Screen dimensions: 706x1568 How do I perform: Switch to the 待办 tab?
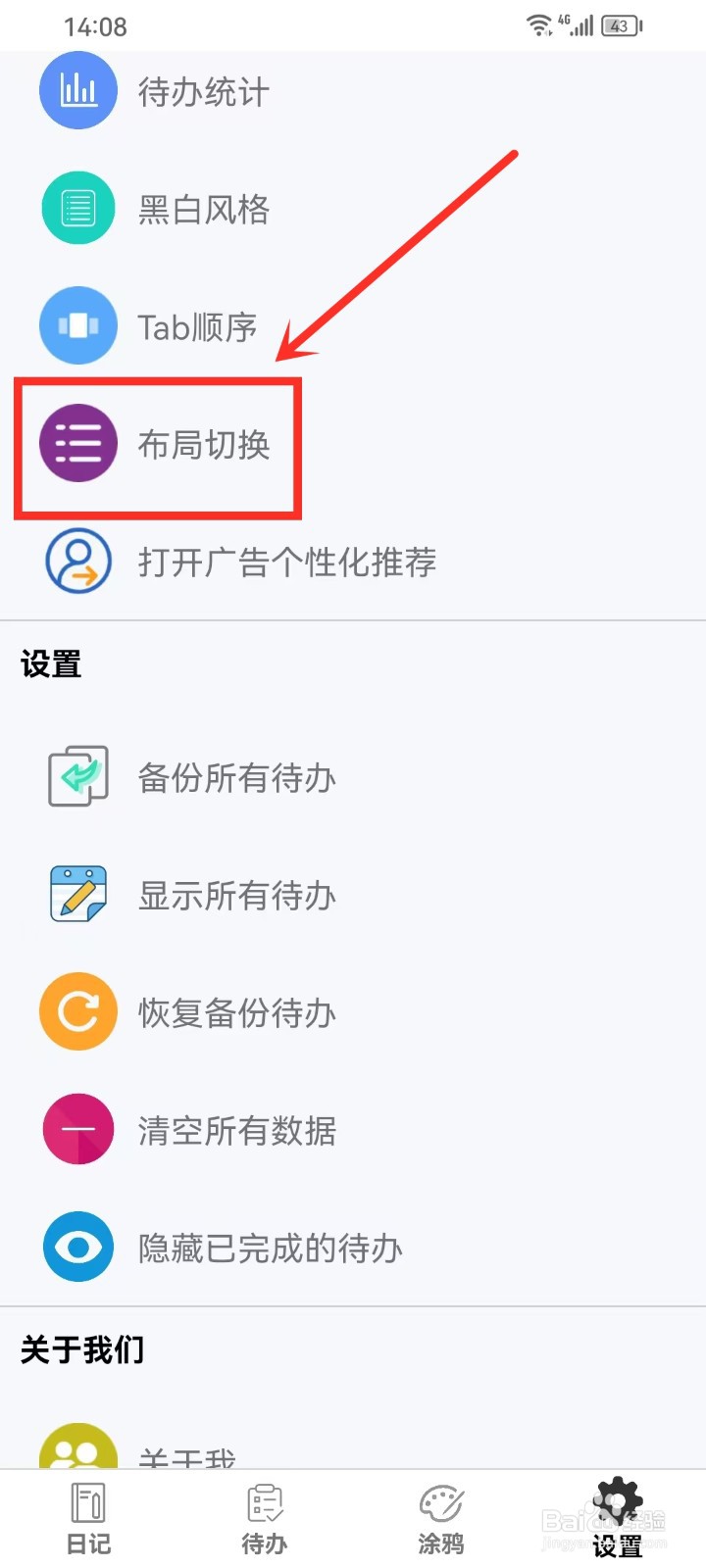(x=265, y=1519)
